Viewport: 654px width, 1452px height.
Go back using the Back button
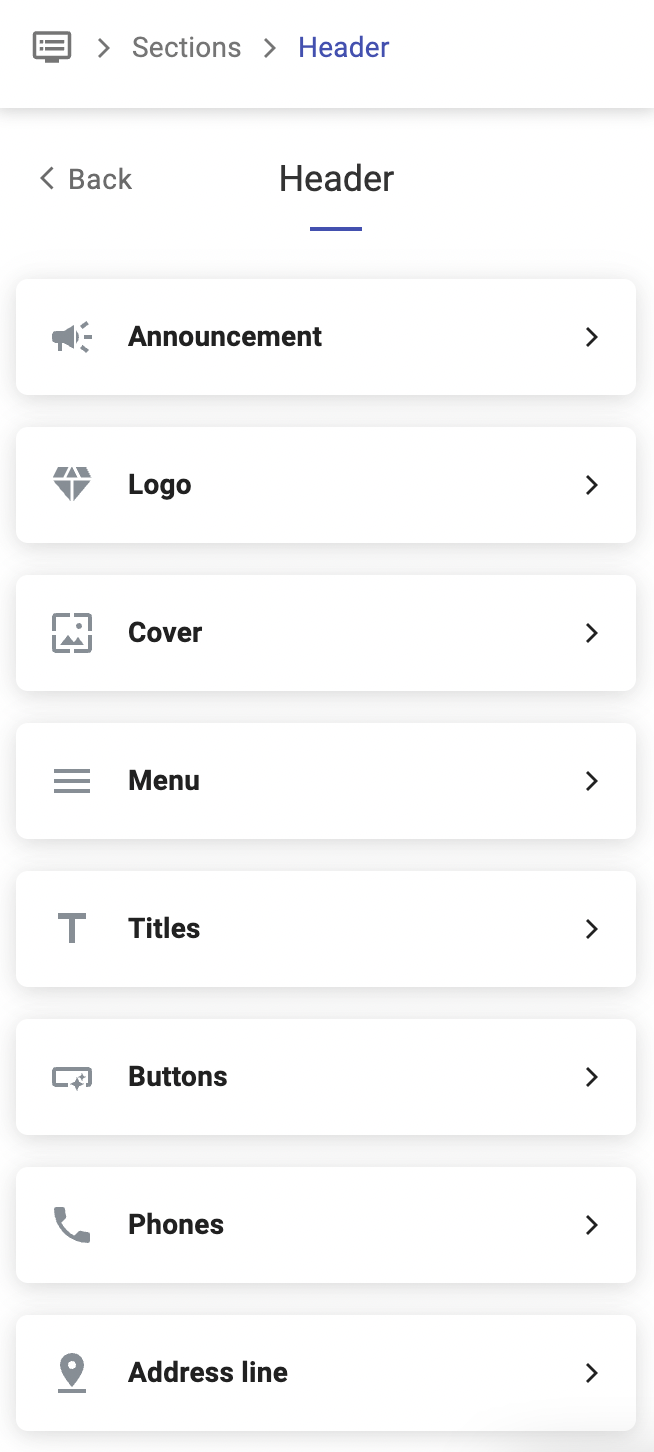[86, 179]
